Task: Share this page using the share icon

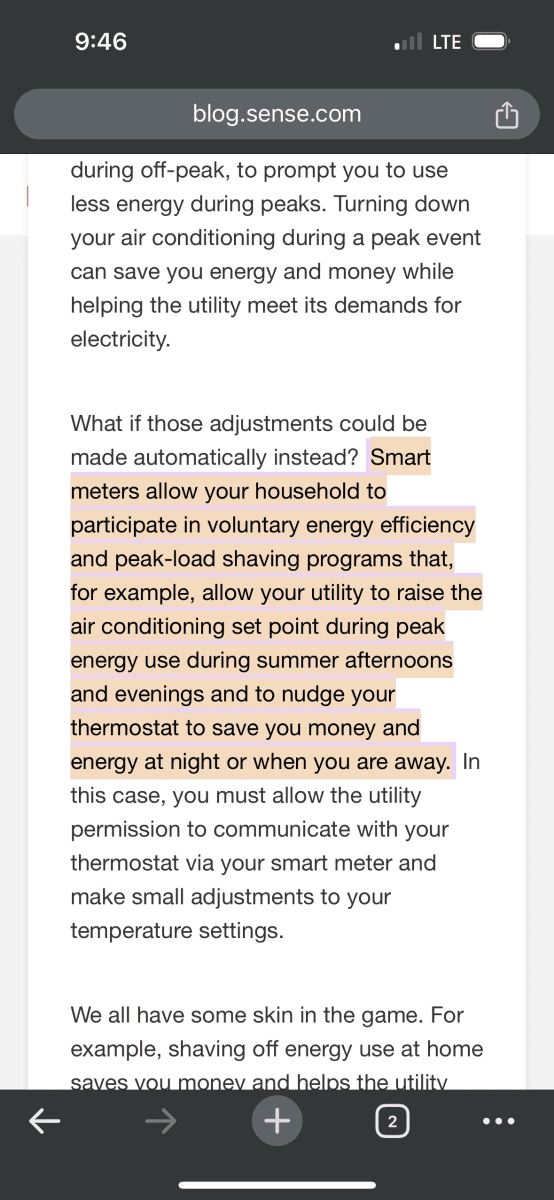Action: 506,115
